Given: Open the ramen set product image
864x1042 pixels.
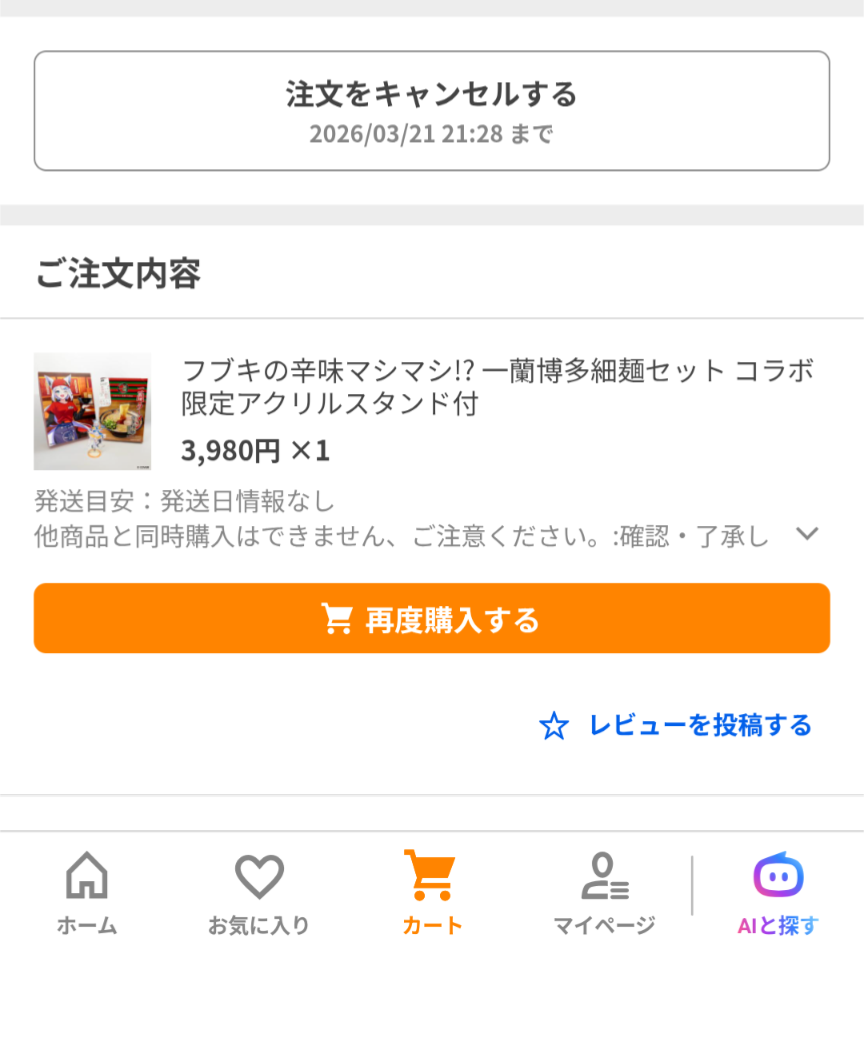Looking at the screenshot, I should (92, 411).
